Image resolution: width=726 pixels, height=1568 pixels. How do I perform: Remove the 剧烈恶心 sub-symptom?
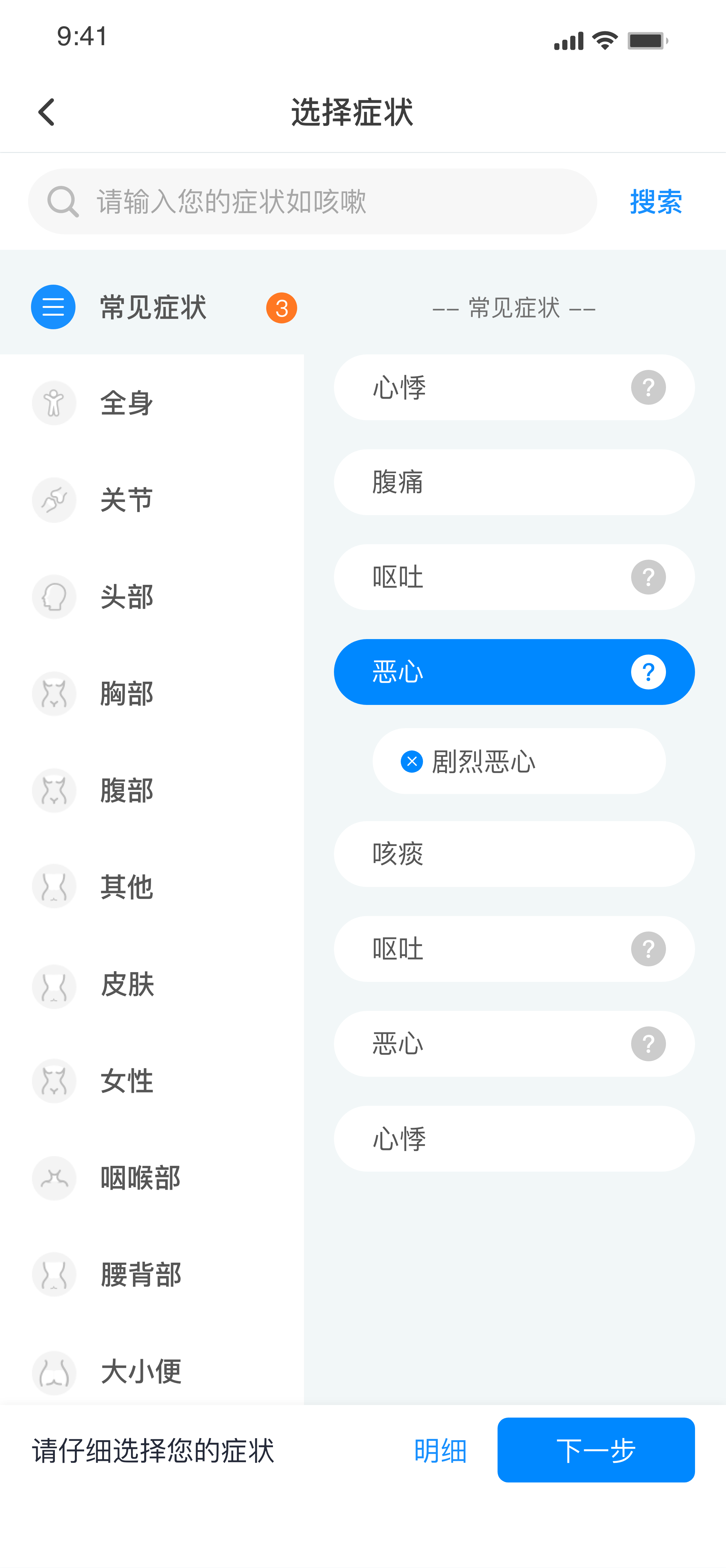tap(411, 761)
